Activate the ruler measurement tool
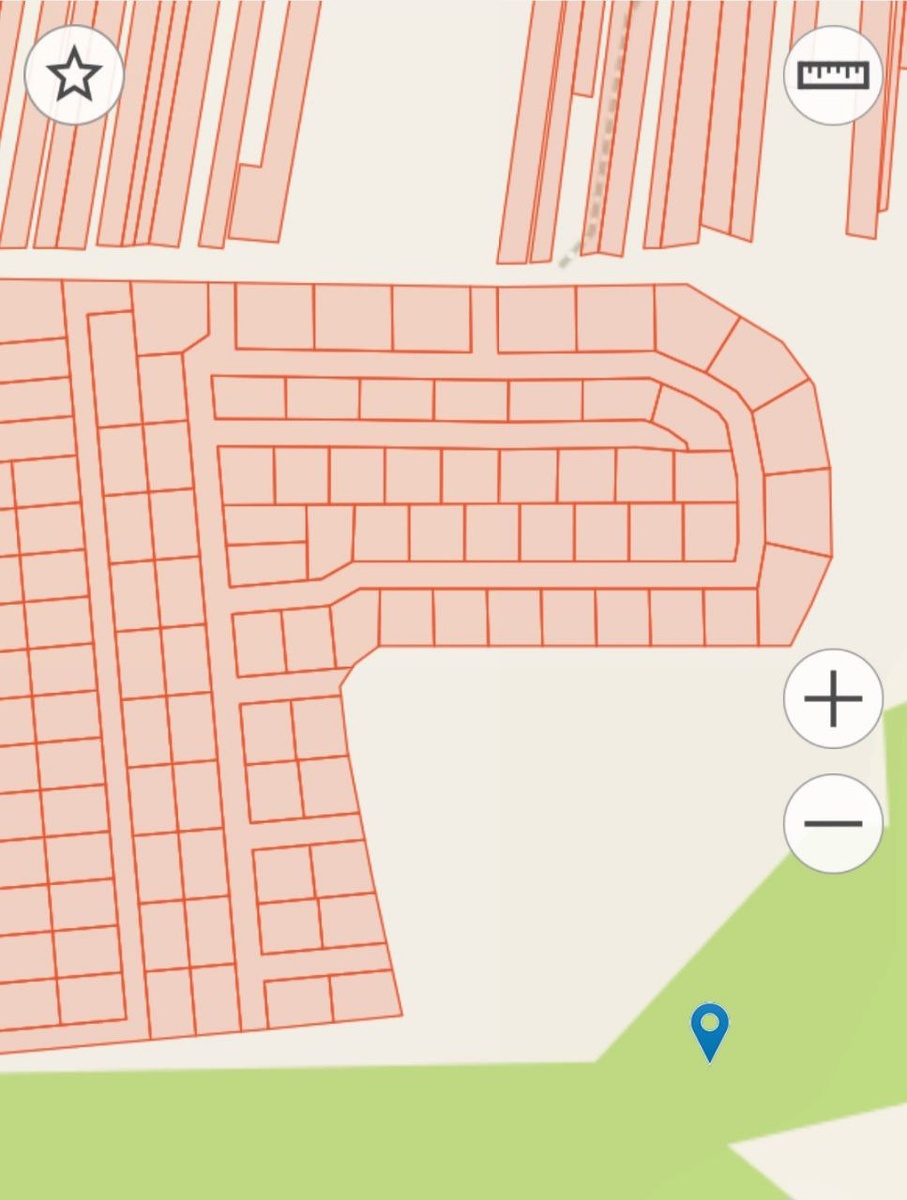907x1200 pixels. pyautogui.click(x=833, y=75)
